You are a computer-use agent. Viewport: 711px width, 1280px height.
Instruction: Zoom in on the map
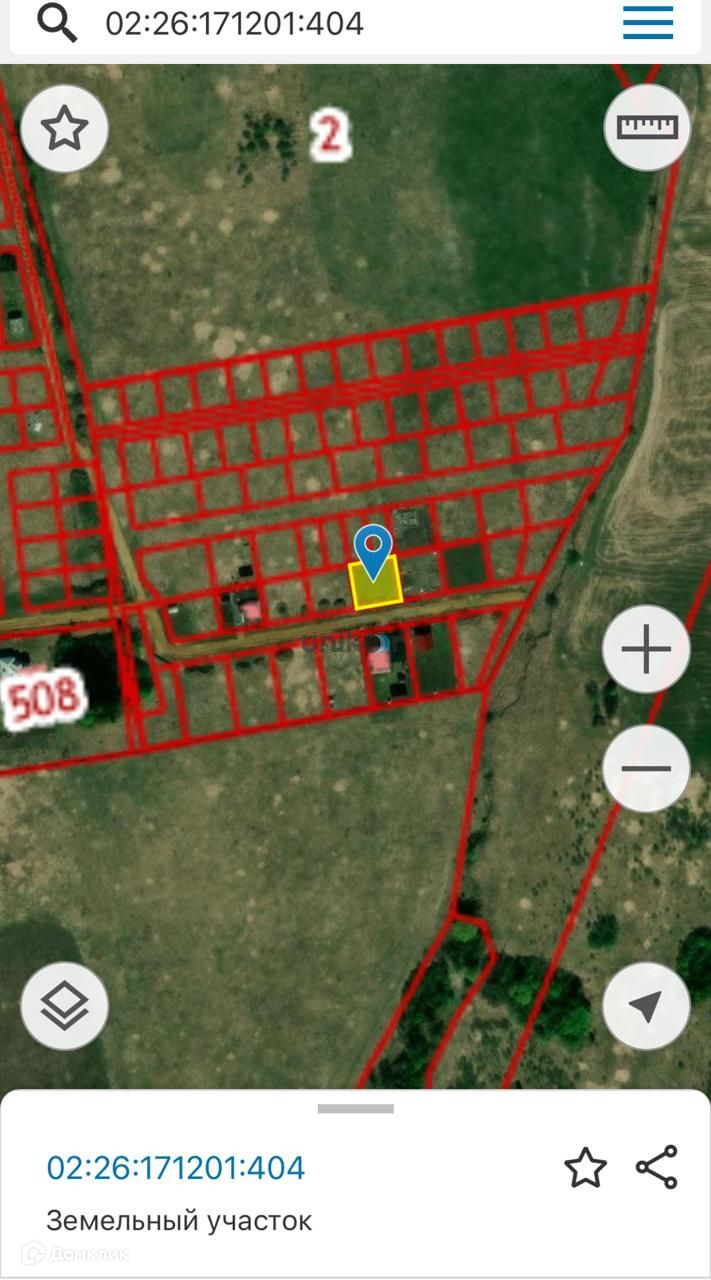646,650
